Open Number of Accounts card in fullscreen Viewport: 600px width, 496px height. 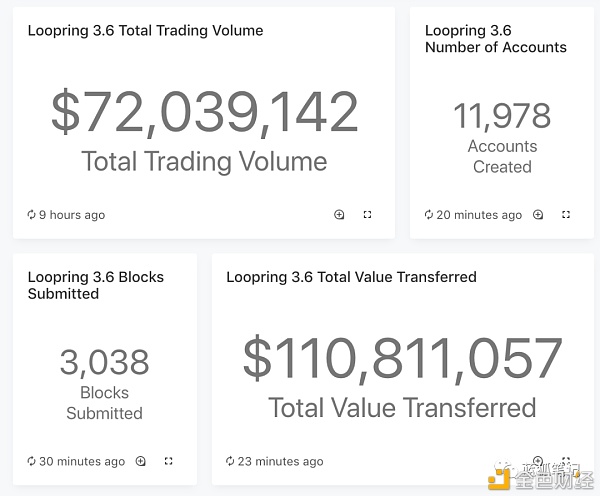coord(566,215)
